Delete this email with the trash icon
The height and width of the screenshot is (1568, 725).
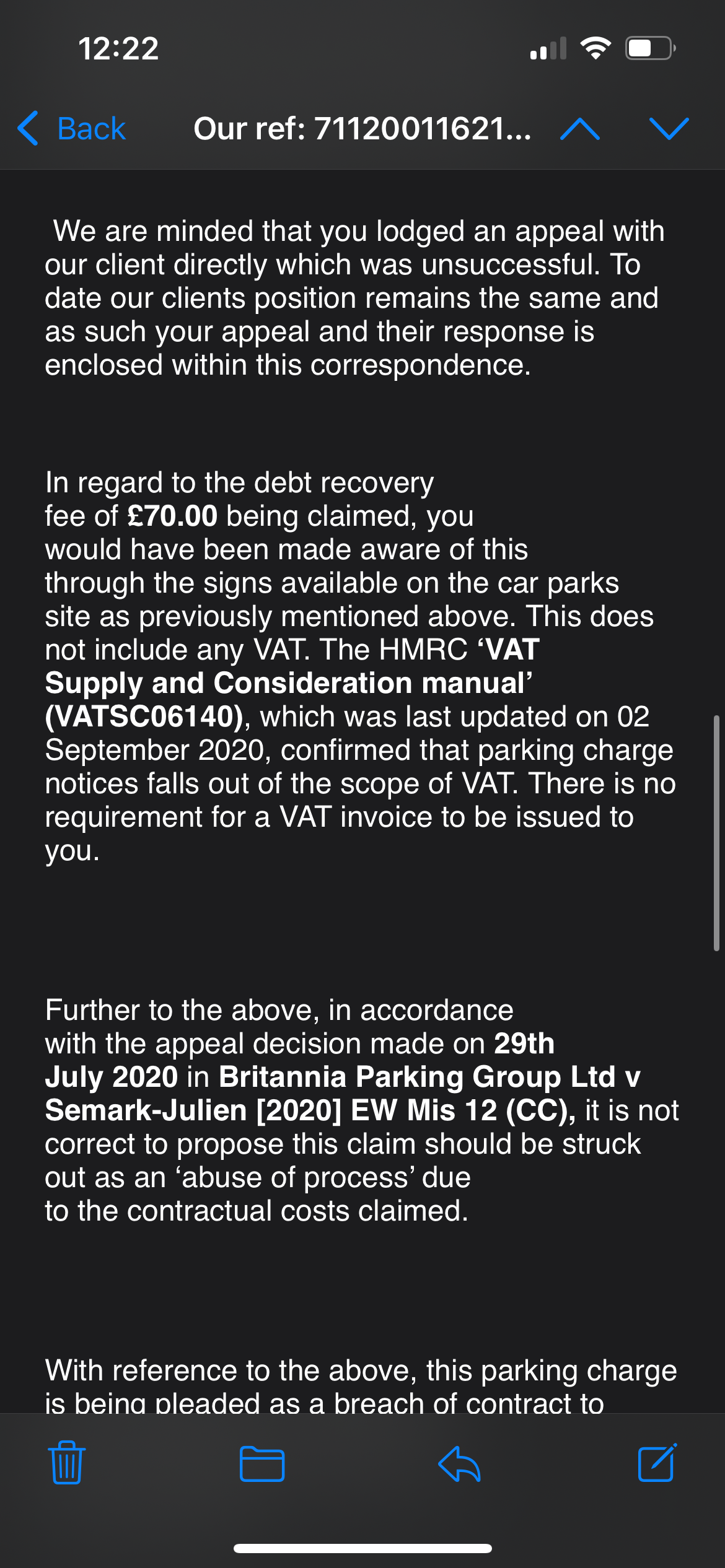click(67, 1463)
